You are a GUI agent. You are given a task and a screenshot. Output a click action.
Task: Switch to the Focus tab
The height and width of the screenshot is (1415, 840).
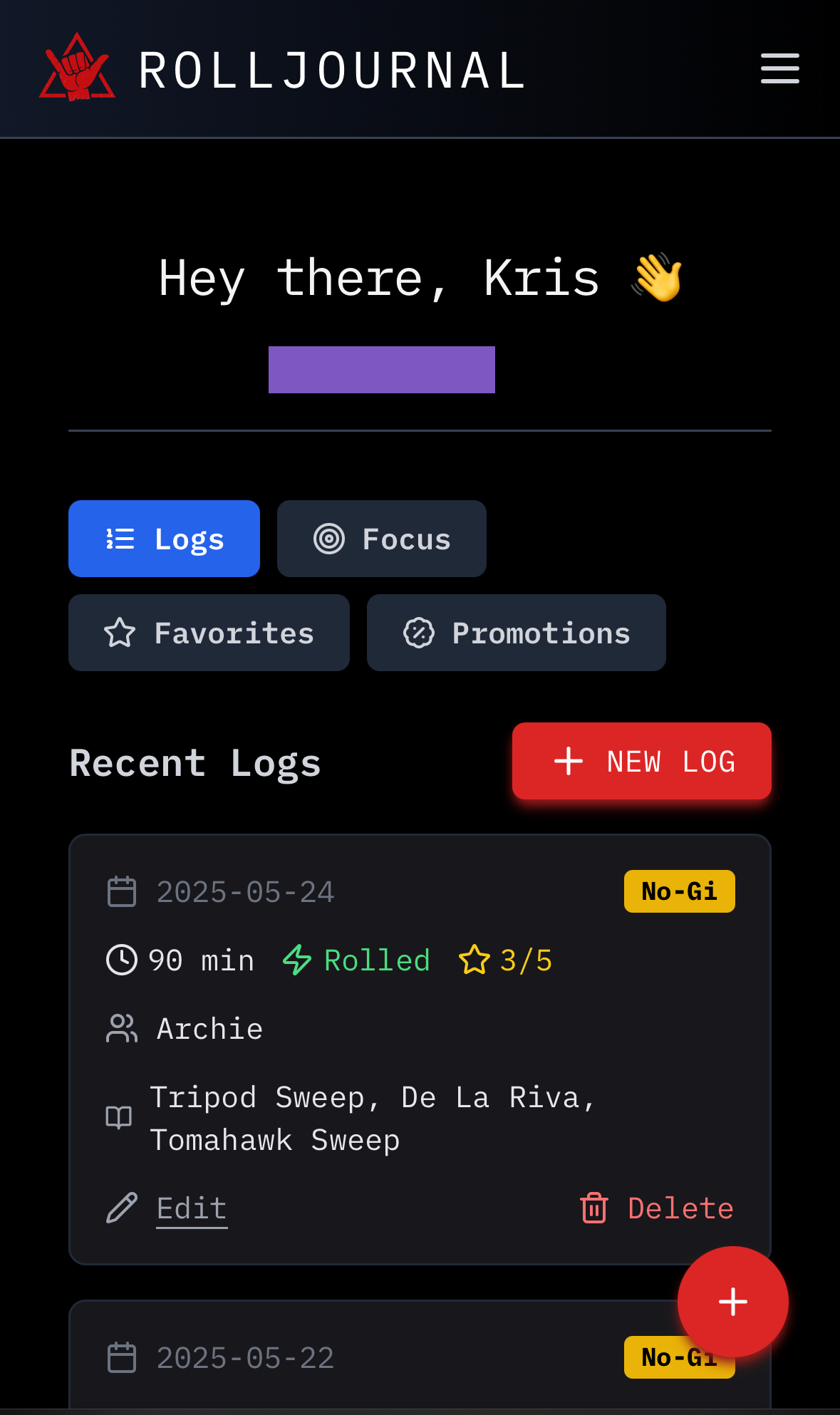coord(381,538)
